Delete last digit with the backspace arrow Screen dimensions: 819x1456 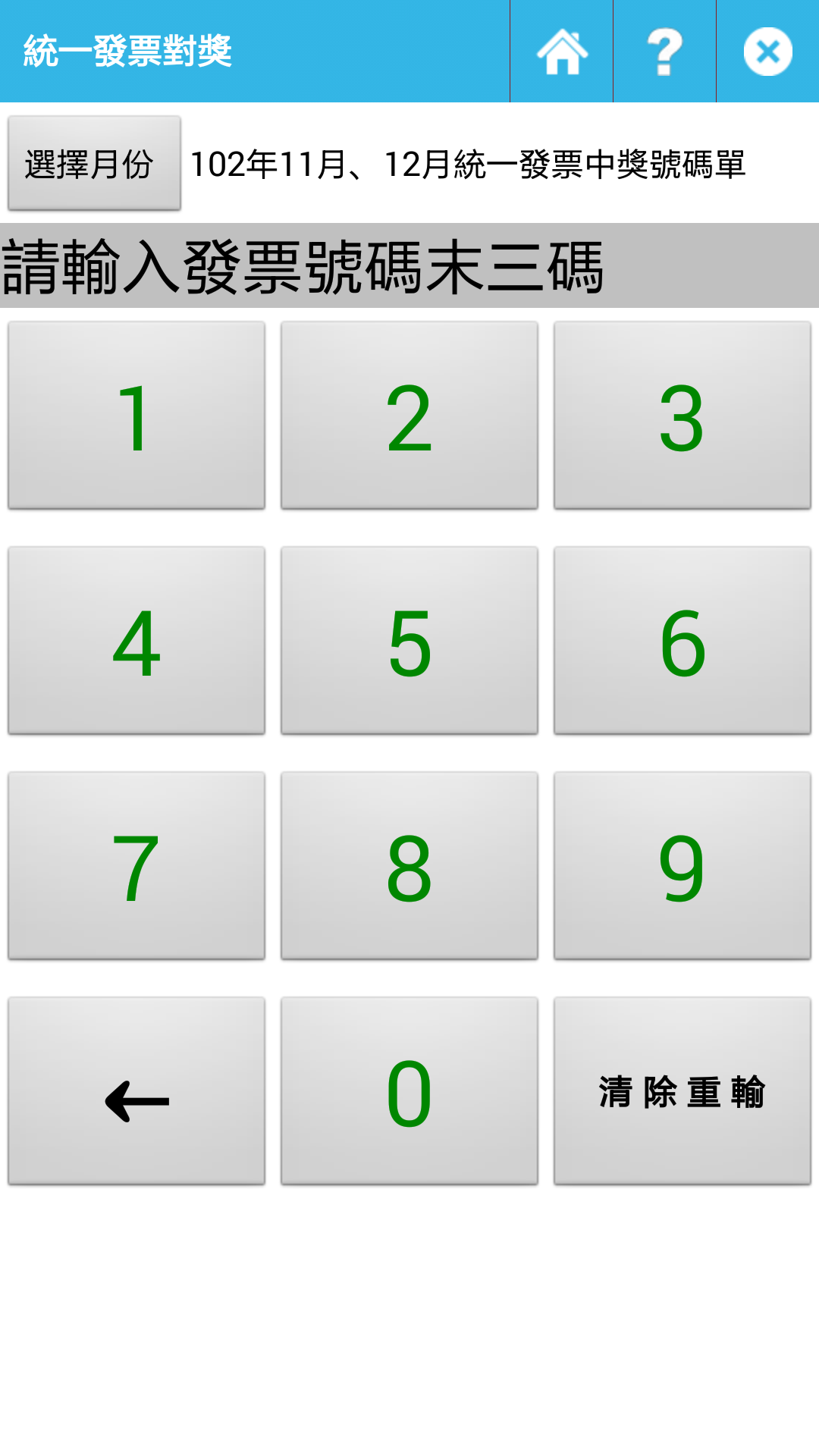click(x=136, y=1091)
